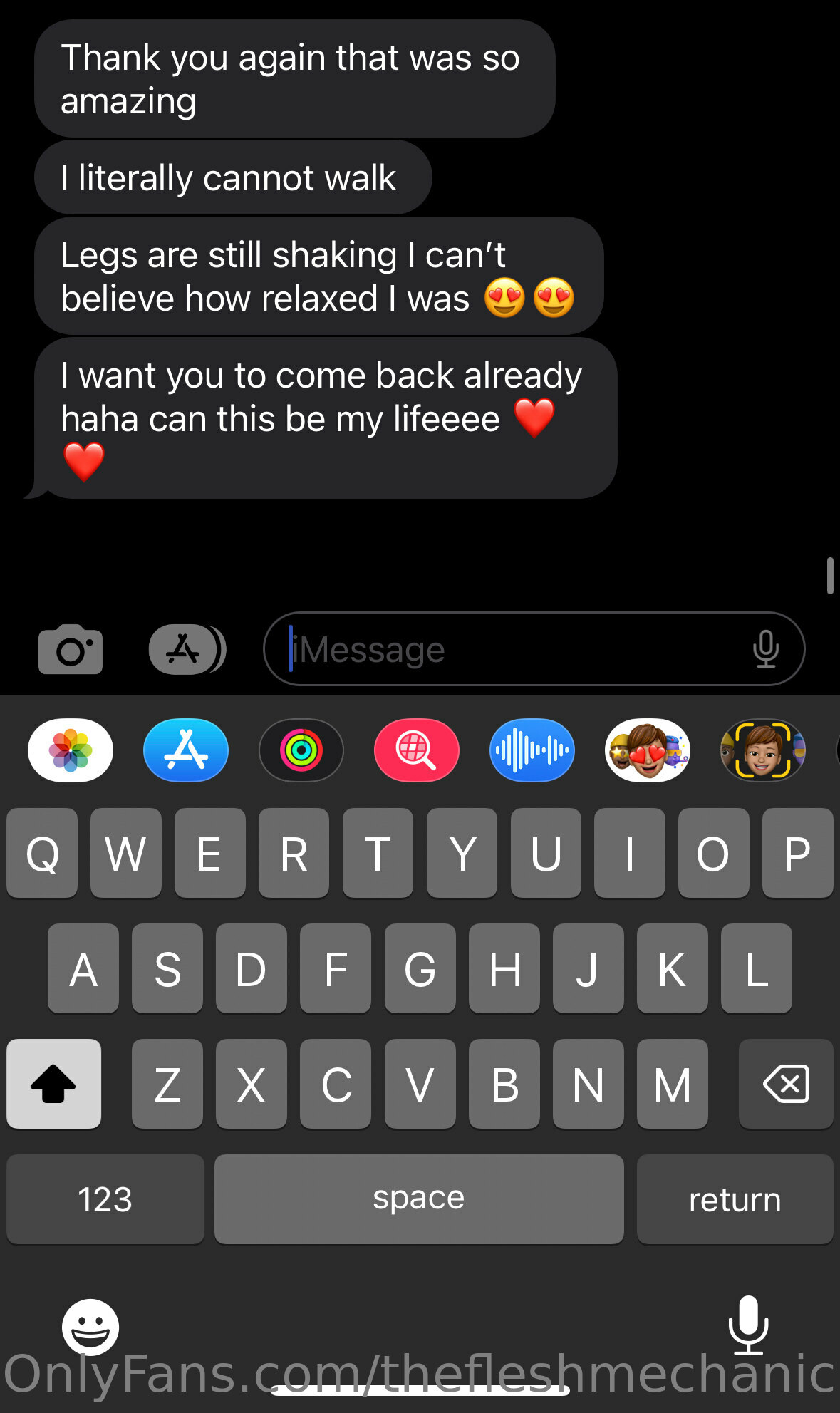Screen dimensions: 840x1413
Task: Open the Activity rings iMessage app
Action: pyautogui.click(x=301, y=750)
